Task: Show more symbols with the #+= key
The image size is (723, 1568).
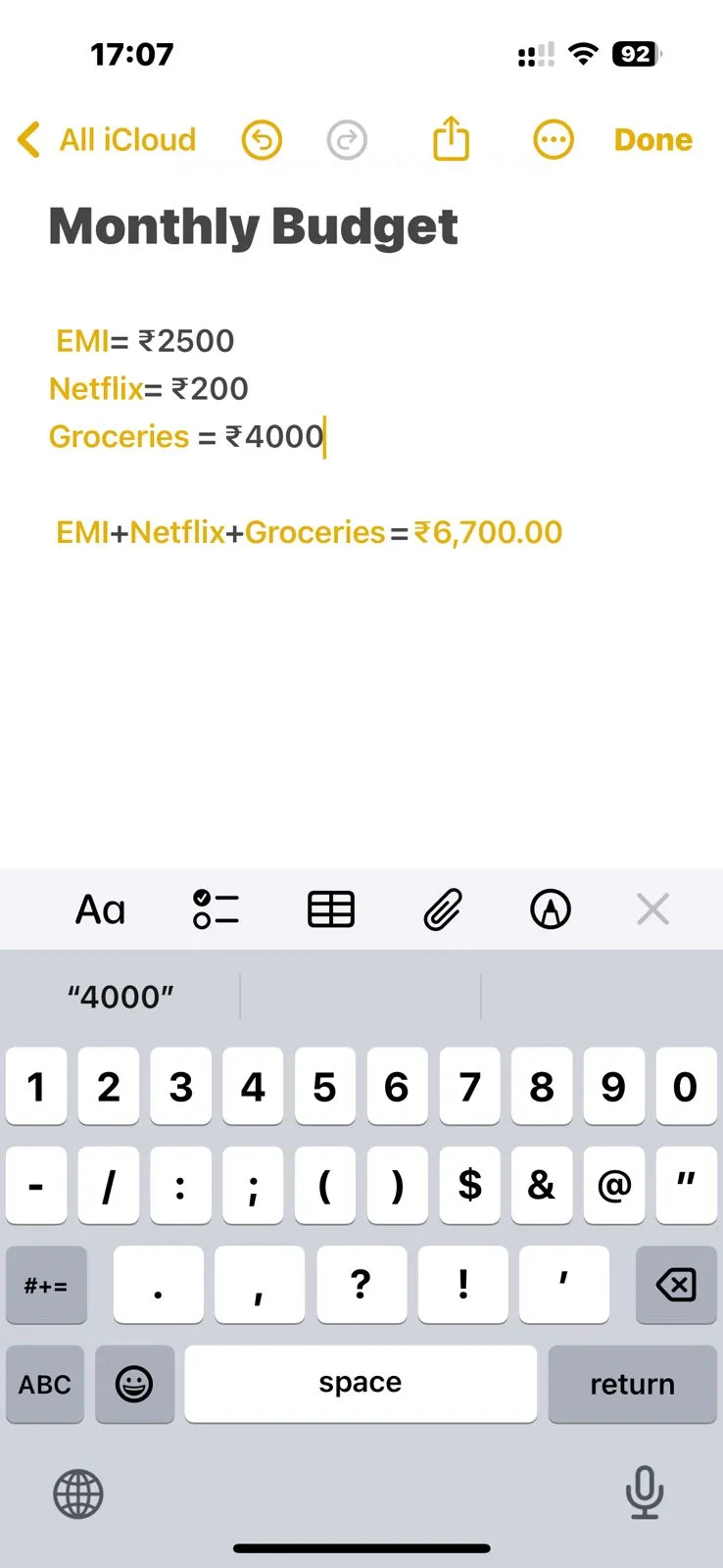Action: (46, 1285)
